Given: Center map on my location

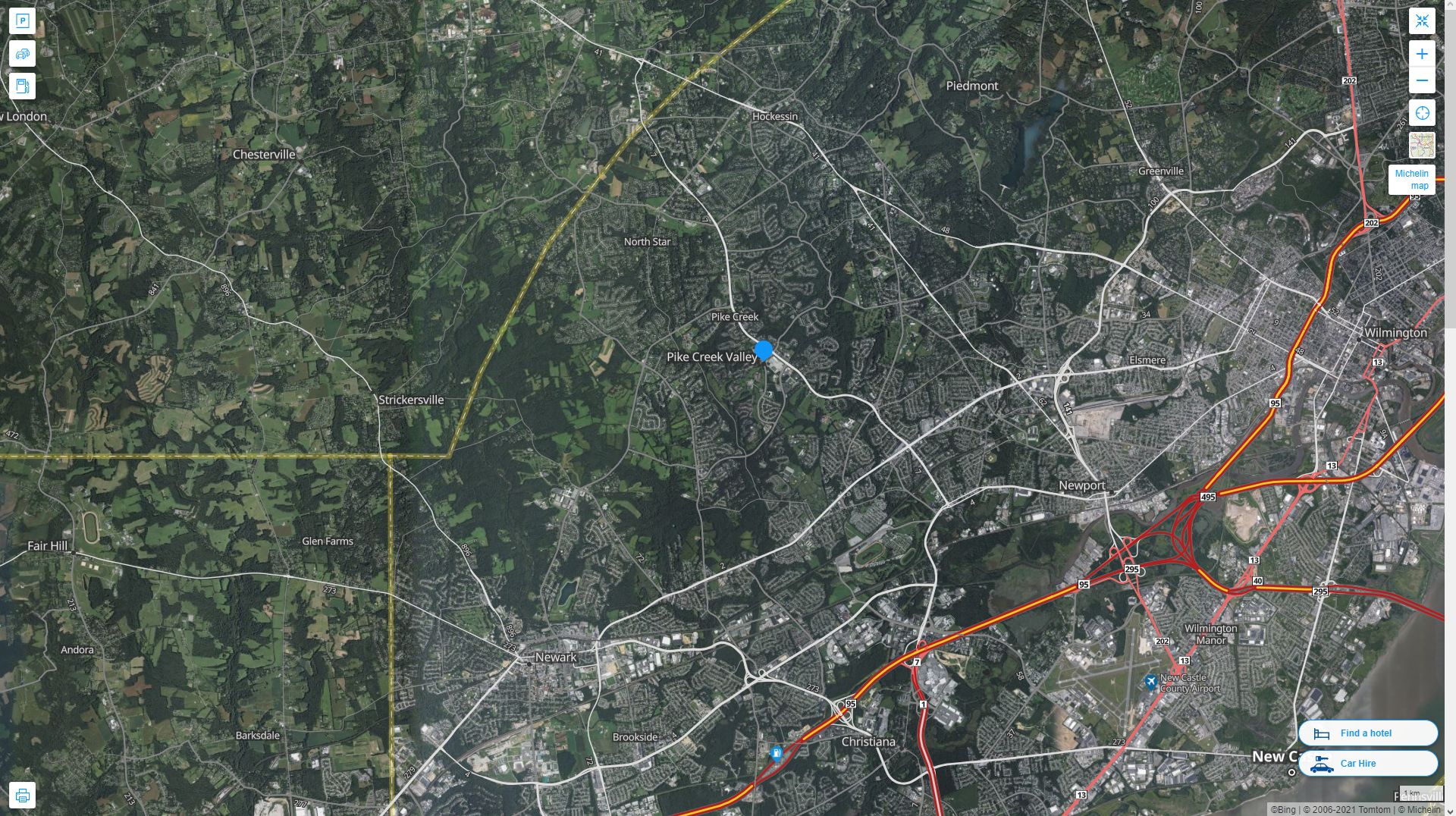Looking at the screenshot, I should click(x=1422, y=113).
